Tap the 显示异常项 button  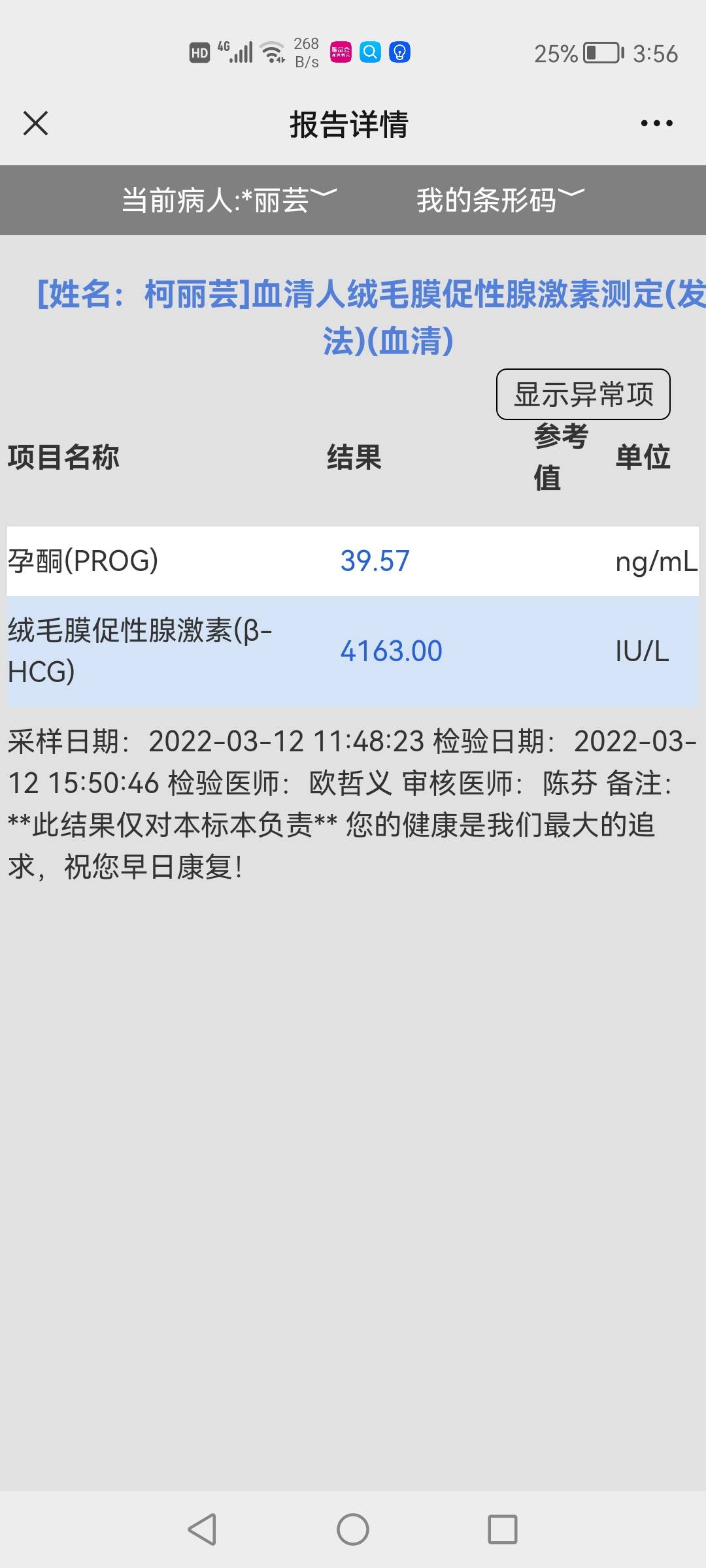coord(583,395)
